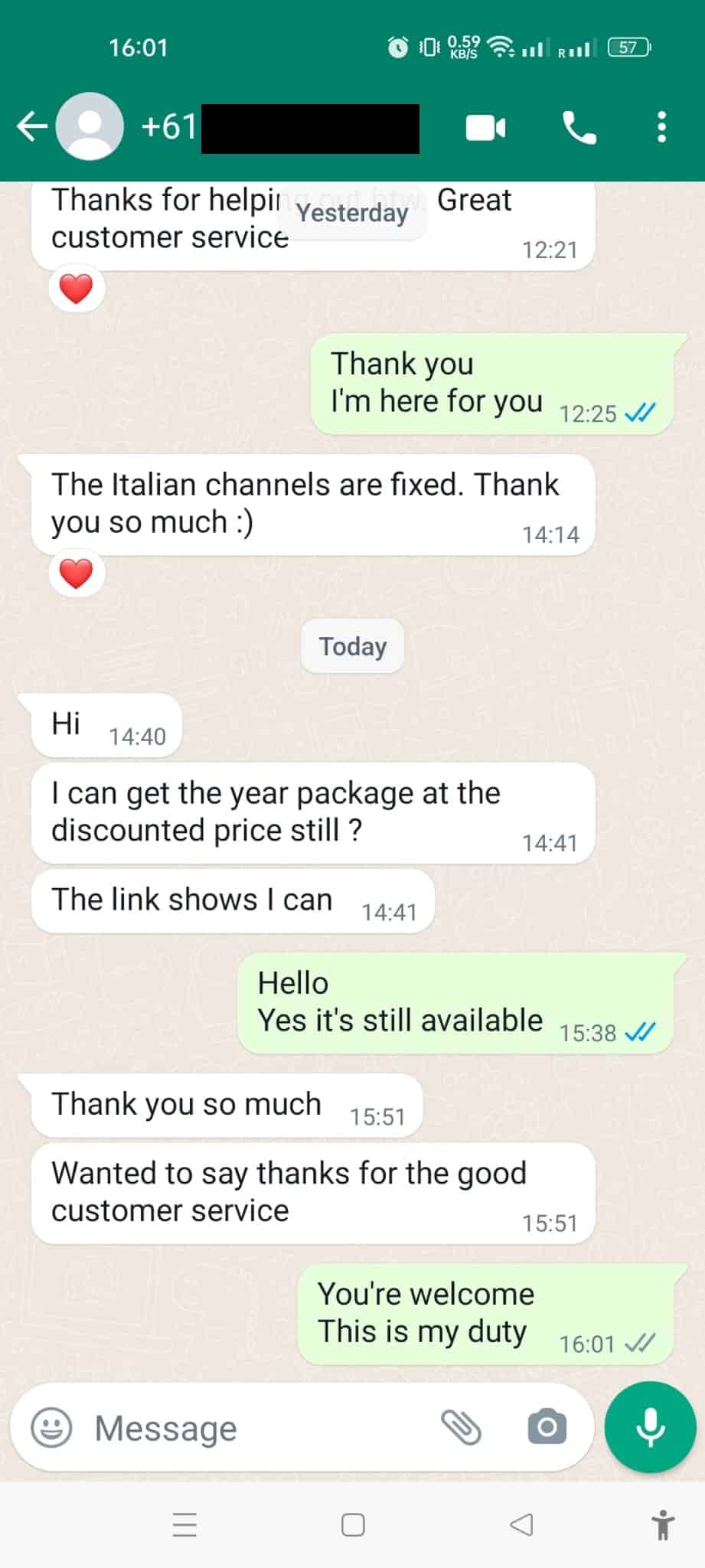Start a video call with this contact
The width and height of the screenshot is (705, 1568).
(x=486, y=128)
